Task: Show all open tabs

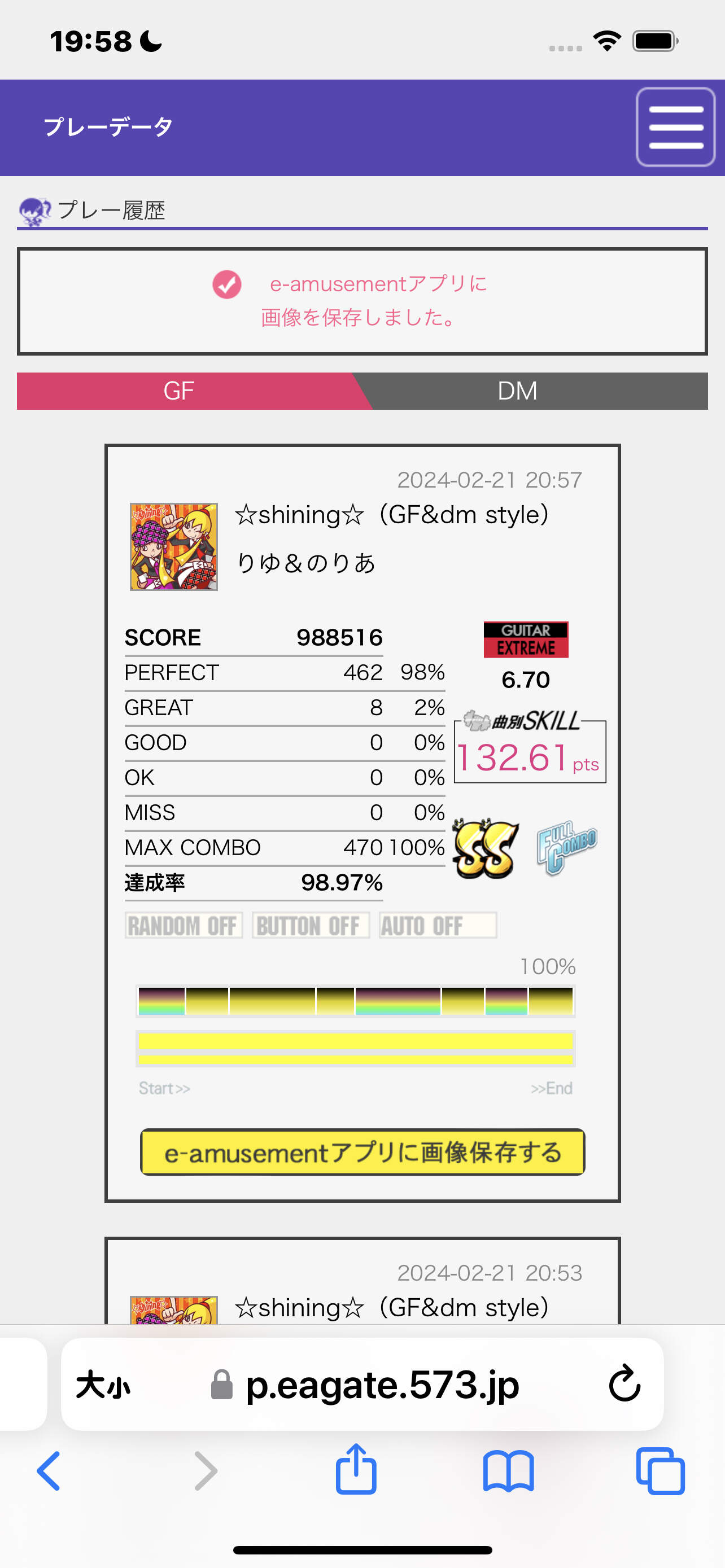Action: [661, 1470]
